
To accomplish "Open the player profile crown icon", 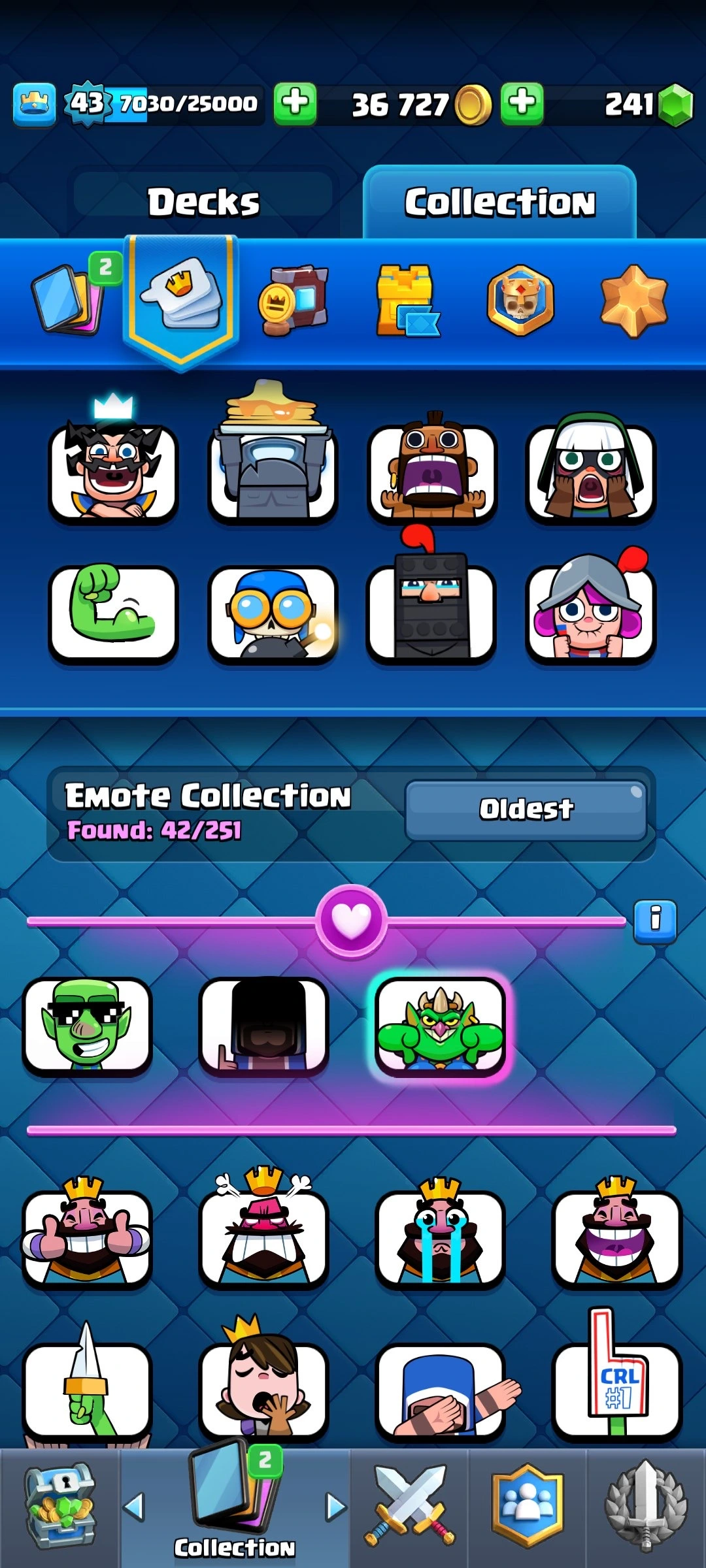I will [34, 105].
